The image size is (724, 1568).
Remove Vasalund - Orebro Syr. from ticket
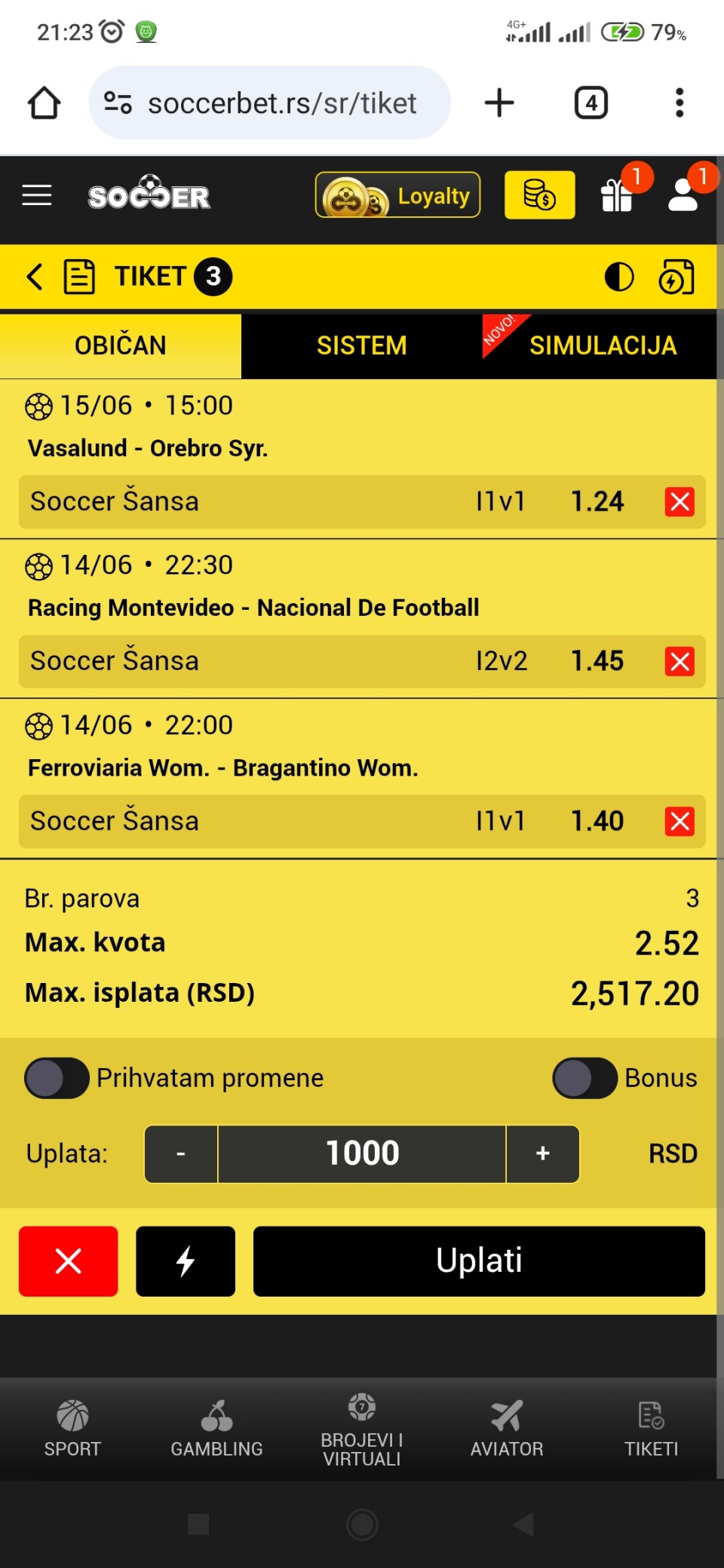tap(680, 501)
